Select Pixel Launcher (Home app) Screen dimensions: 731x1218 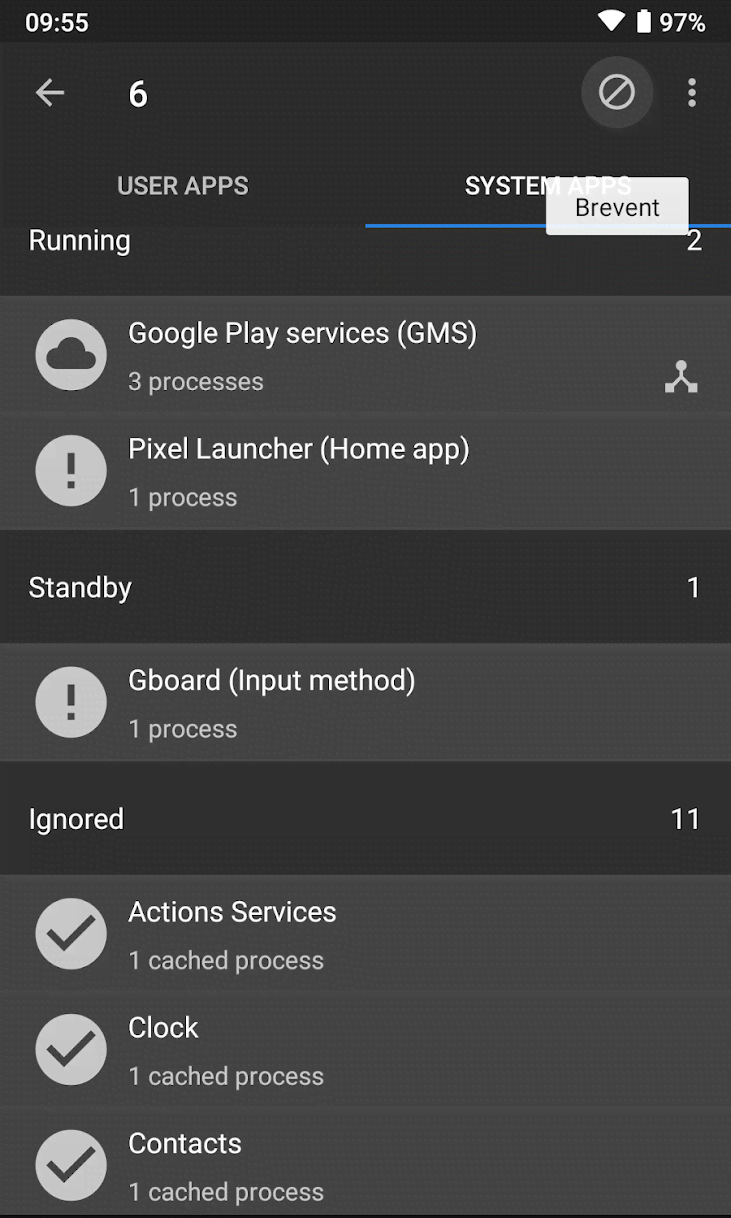click(x=366, y=471)
